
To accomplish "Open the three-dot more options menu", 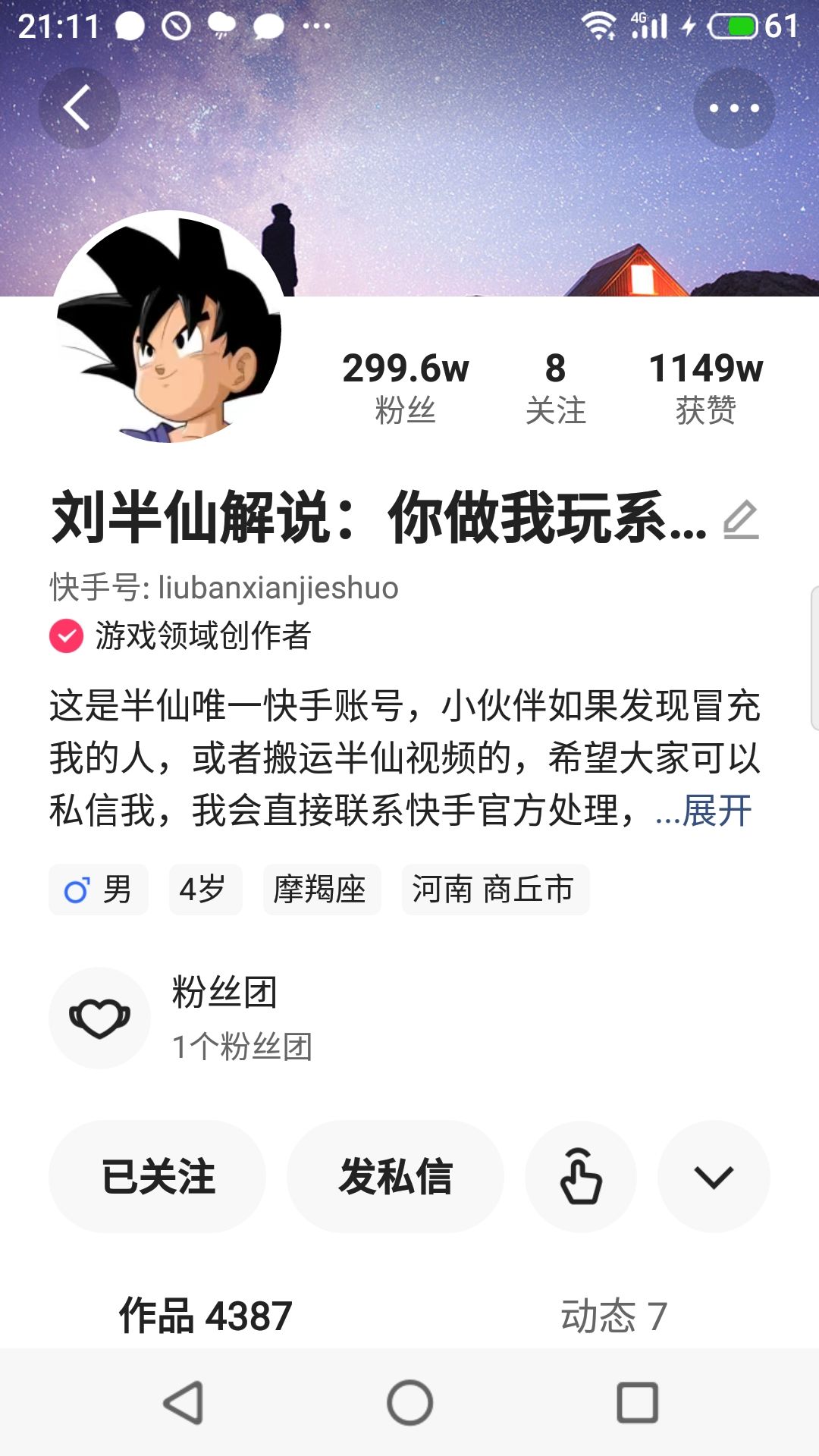I will click(733, 108).
